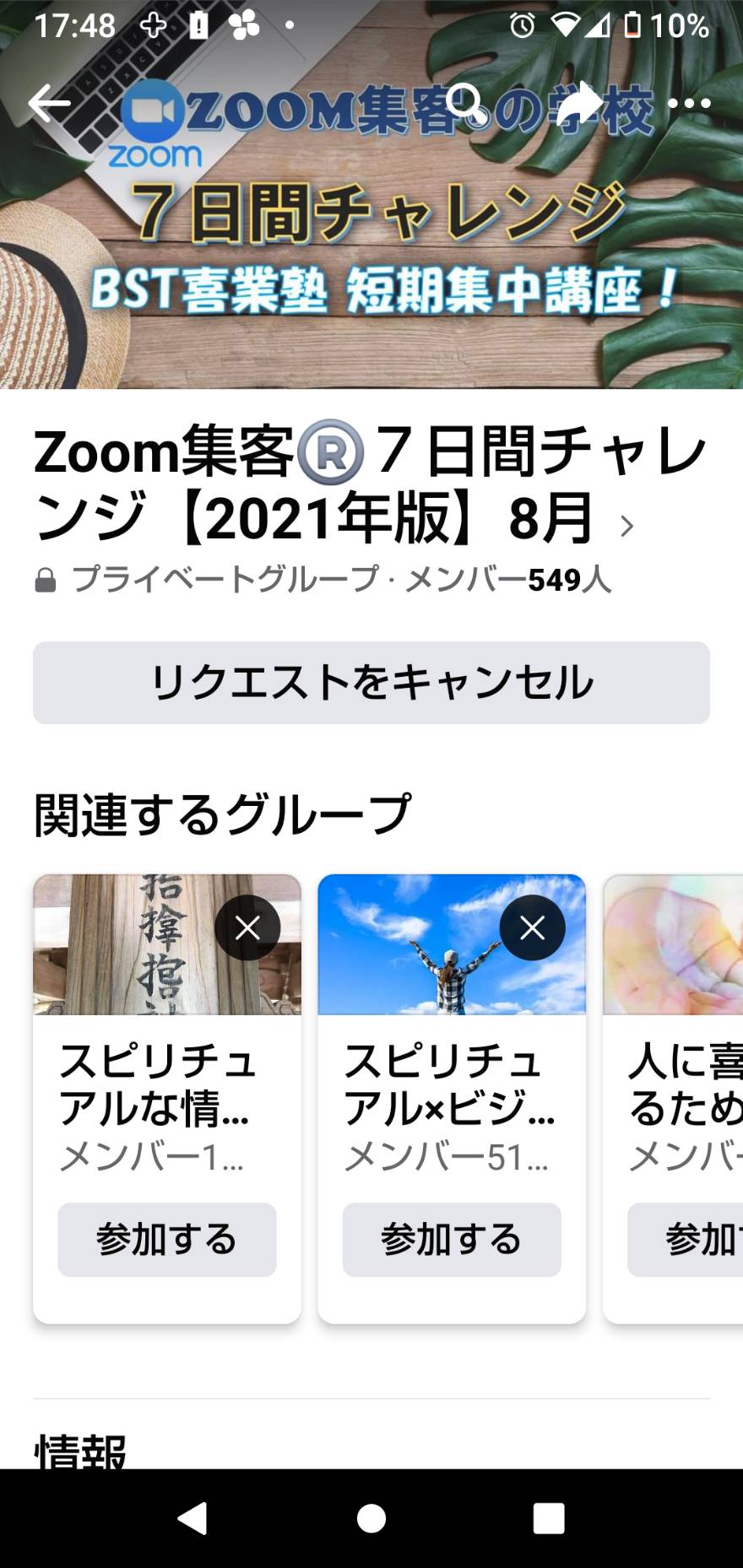
Task: Open recent apps from the navigation bar
Action: tap(549, 1518)
